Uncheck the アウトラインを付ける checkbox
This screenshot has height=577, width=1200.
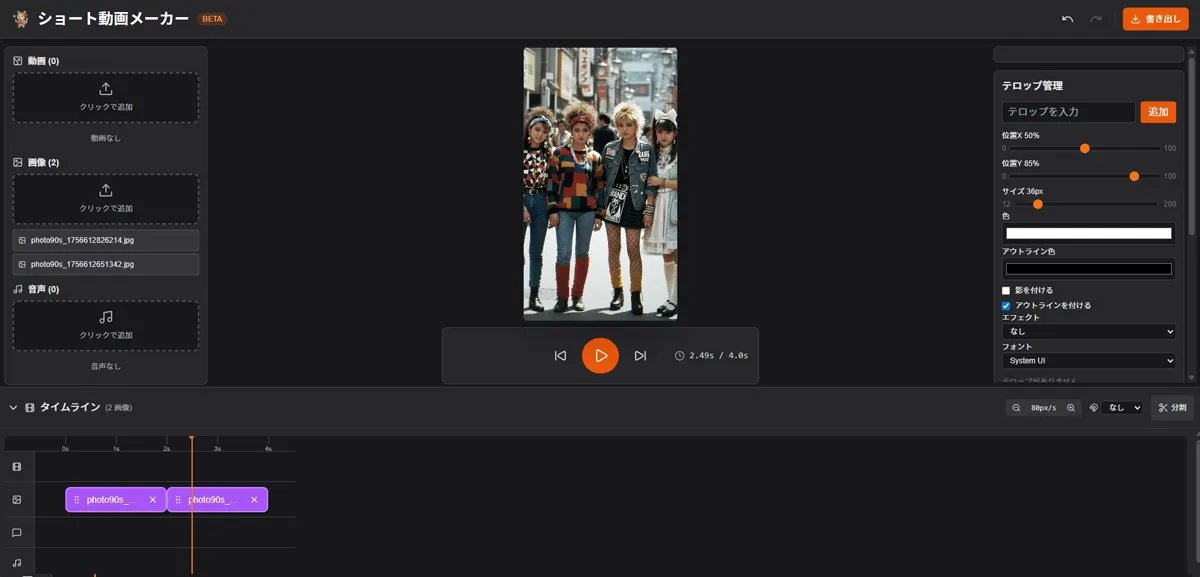(1006, 305)
